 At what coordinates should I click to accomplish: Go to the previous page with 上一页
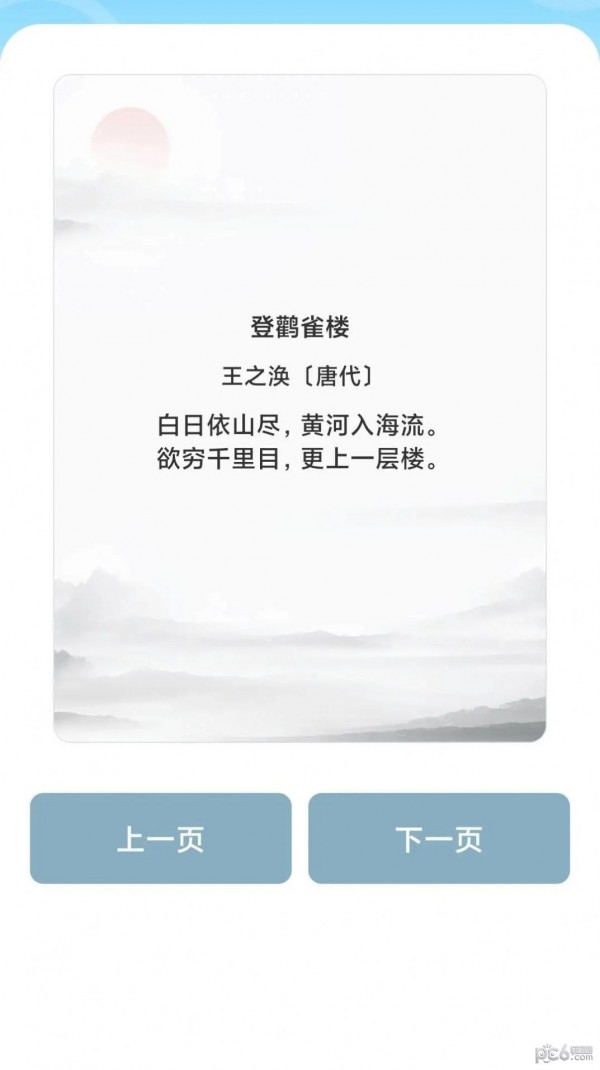pyautogui.click(x=160, y=838)
